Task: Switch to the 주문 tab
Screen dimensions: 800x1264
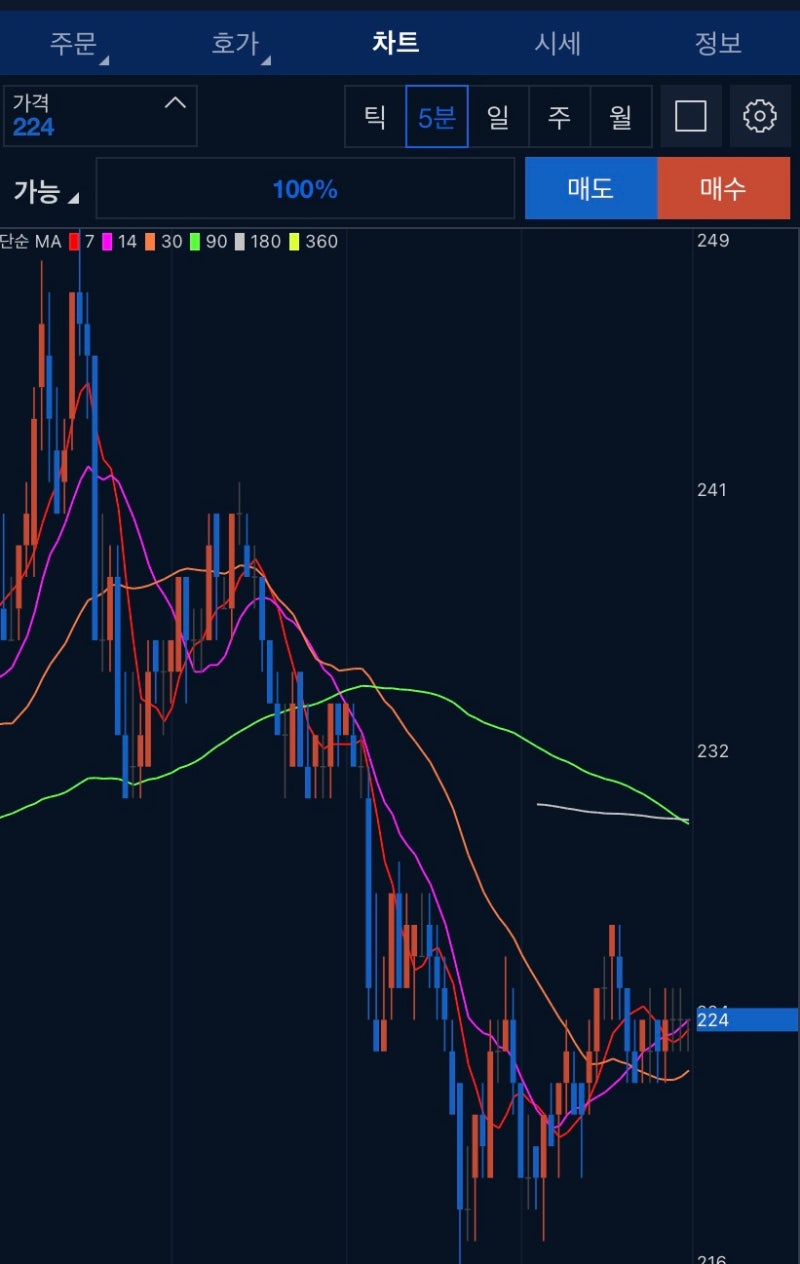Action: 73,44
